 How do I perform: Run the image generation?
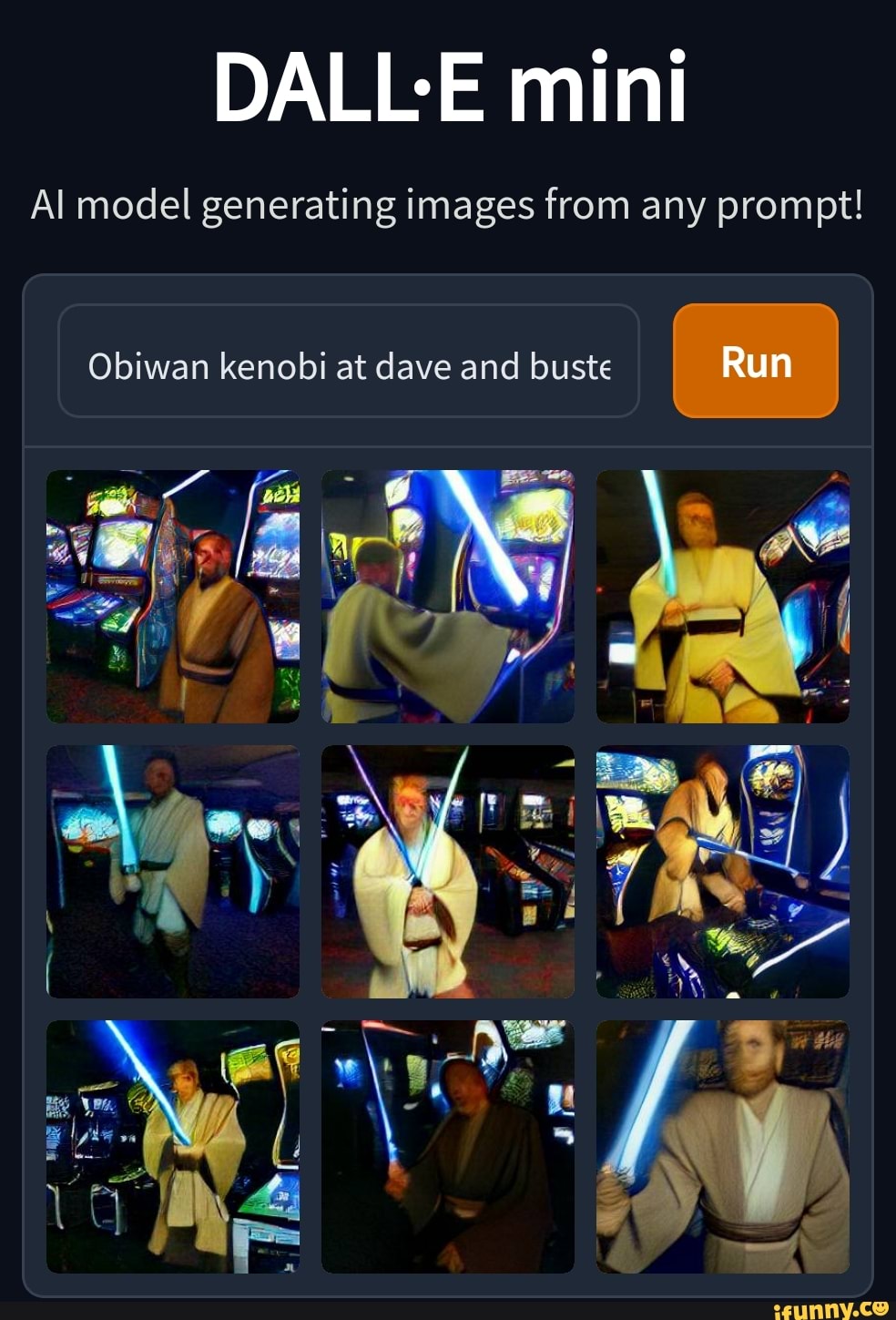coord(755,362)
